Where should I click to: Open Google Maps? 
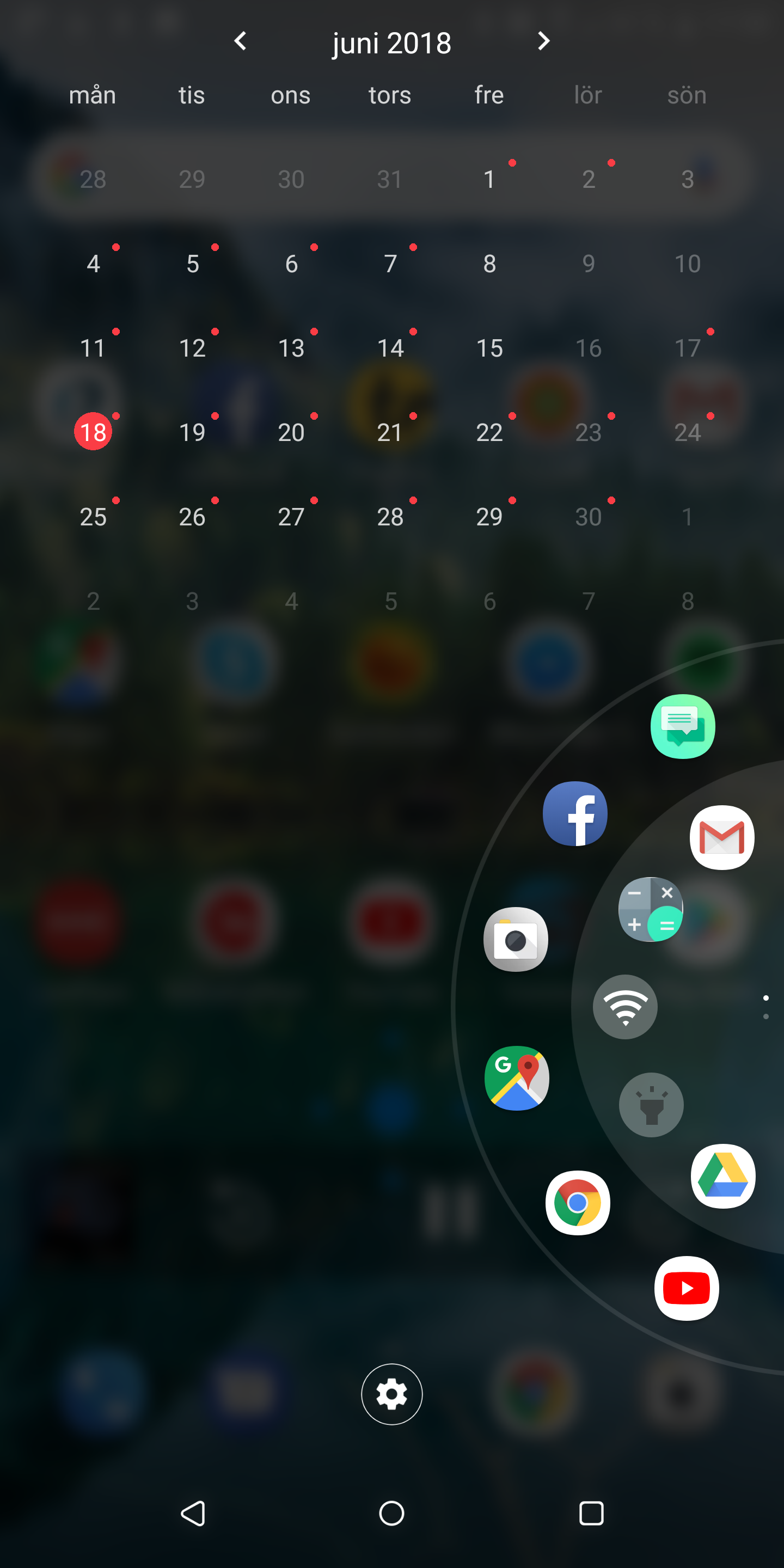517,1078
